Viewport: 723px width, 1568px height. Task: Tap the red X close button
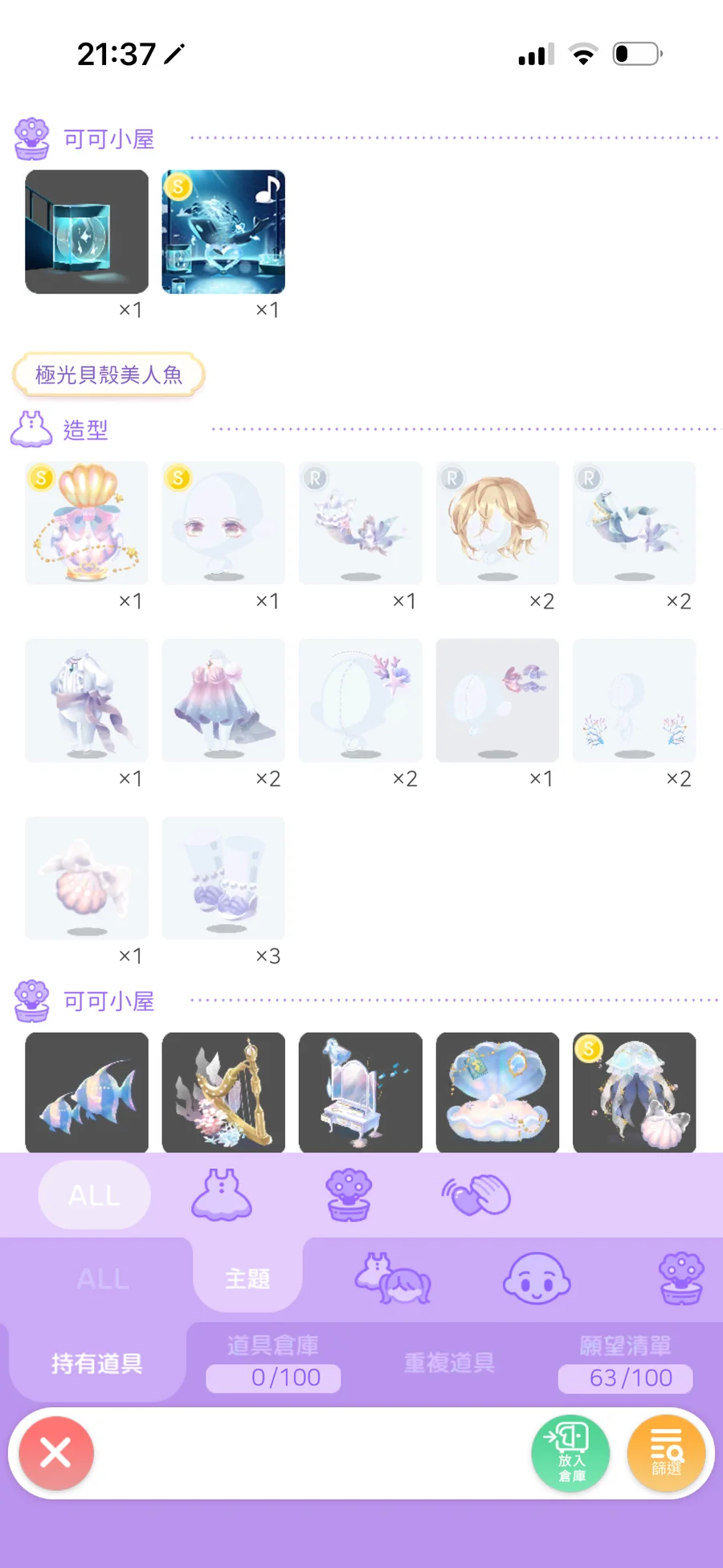[56, 1452]
